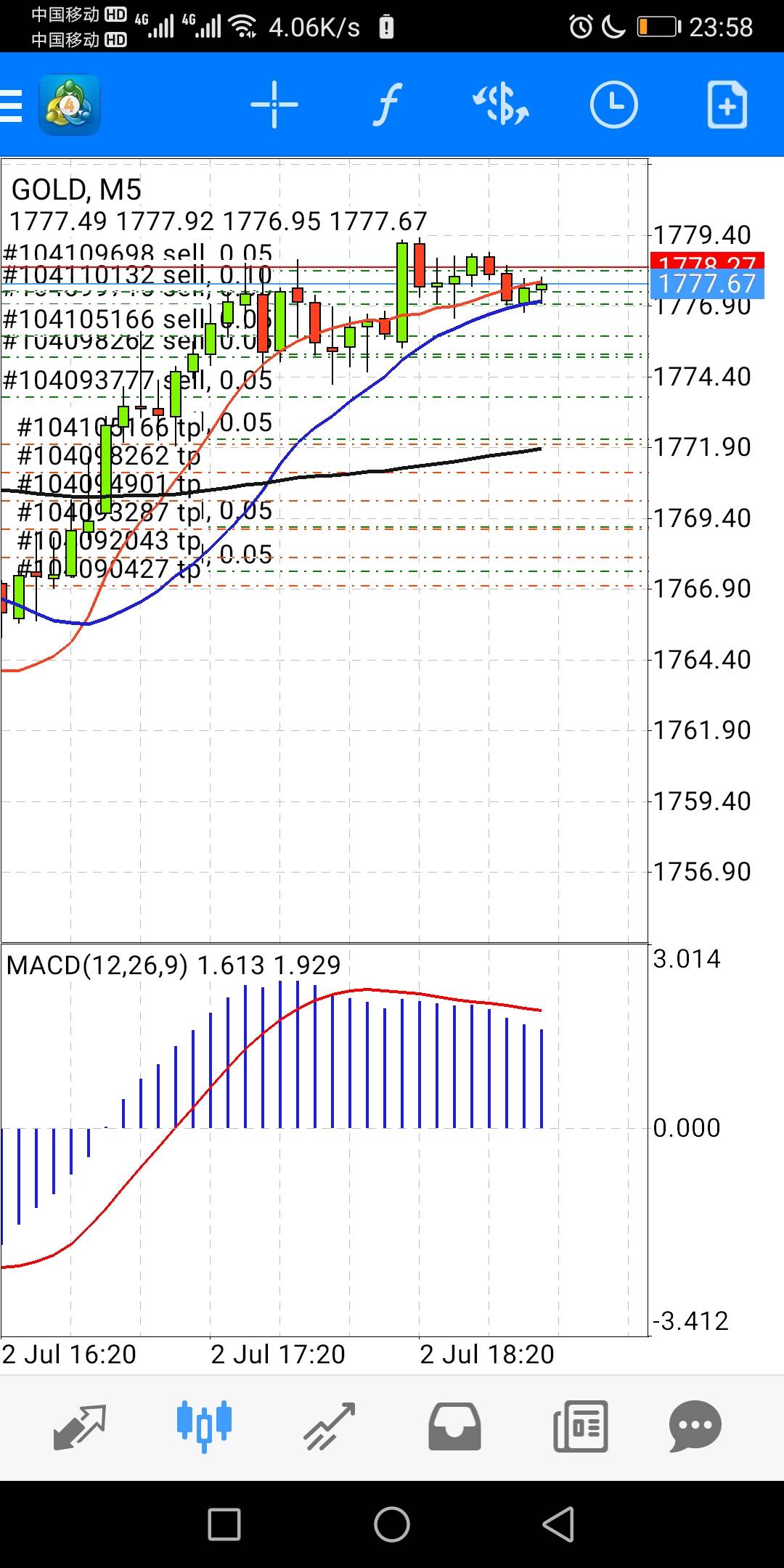Open the symbol selection with dollar icon
This screenshot has width=784, height=1568.
point(501,105)
